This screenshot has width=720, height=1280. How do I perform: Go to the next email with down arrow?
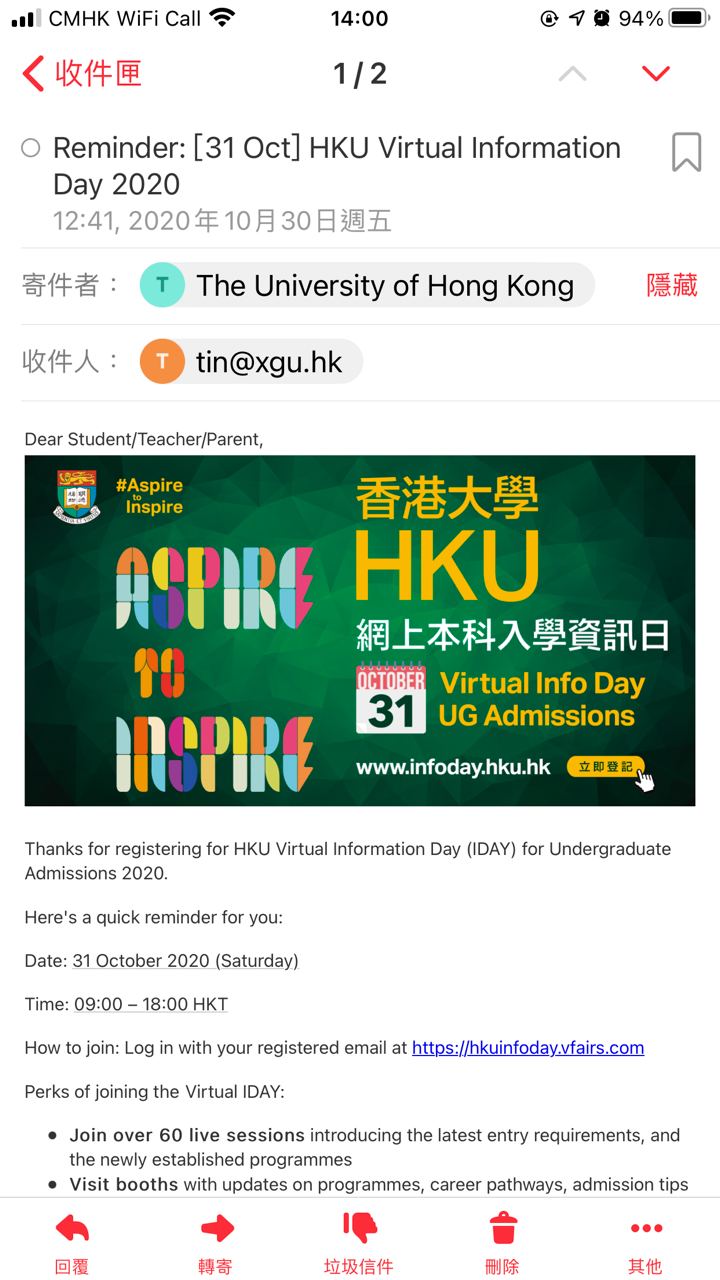[656, 74]
